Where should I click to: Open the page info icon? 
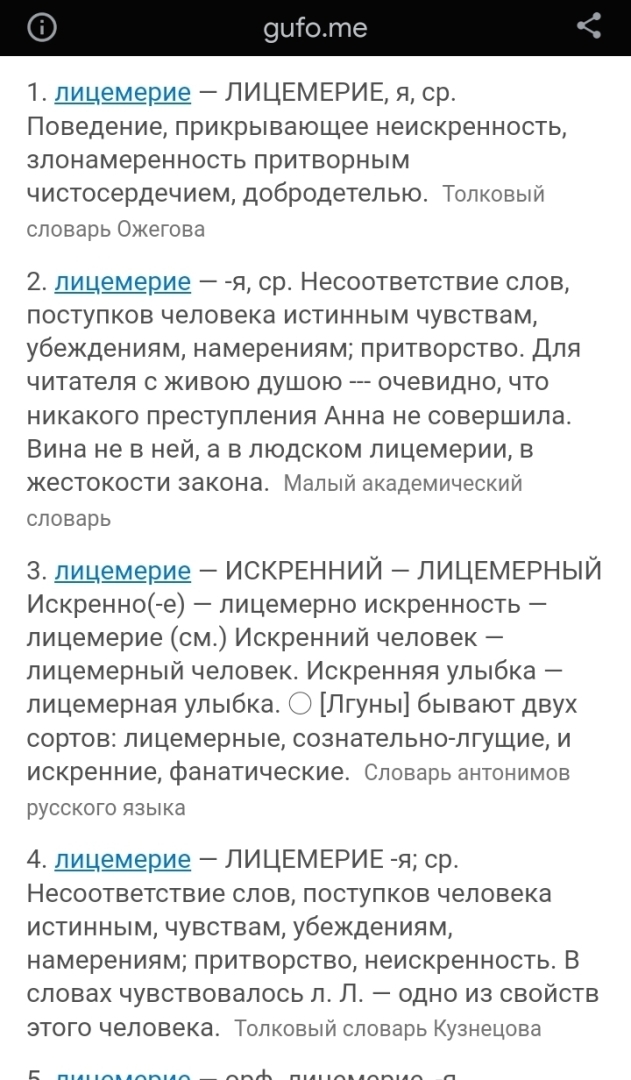point(41,28)
